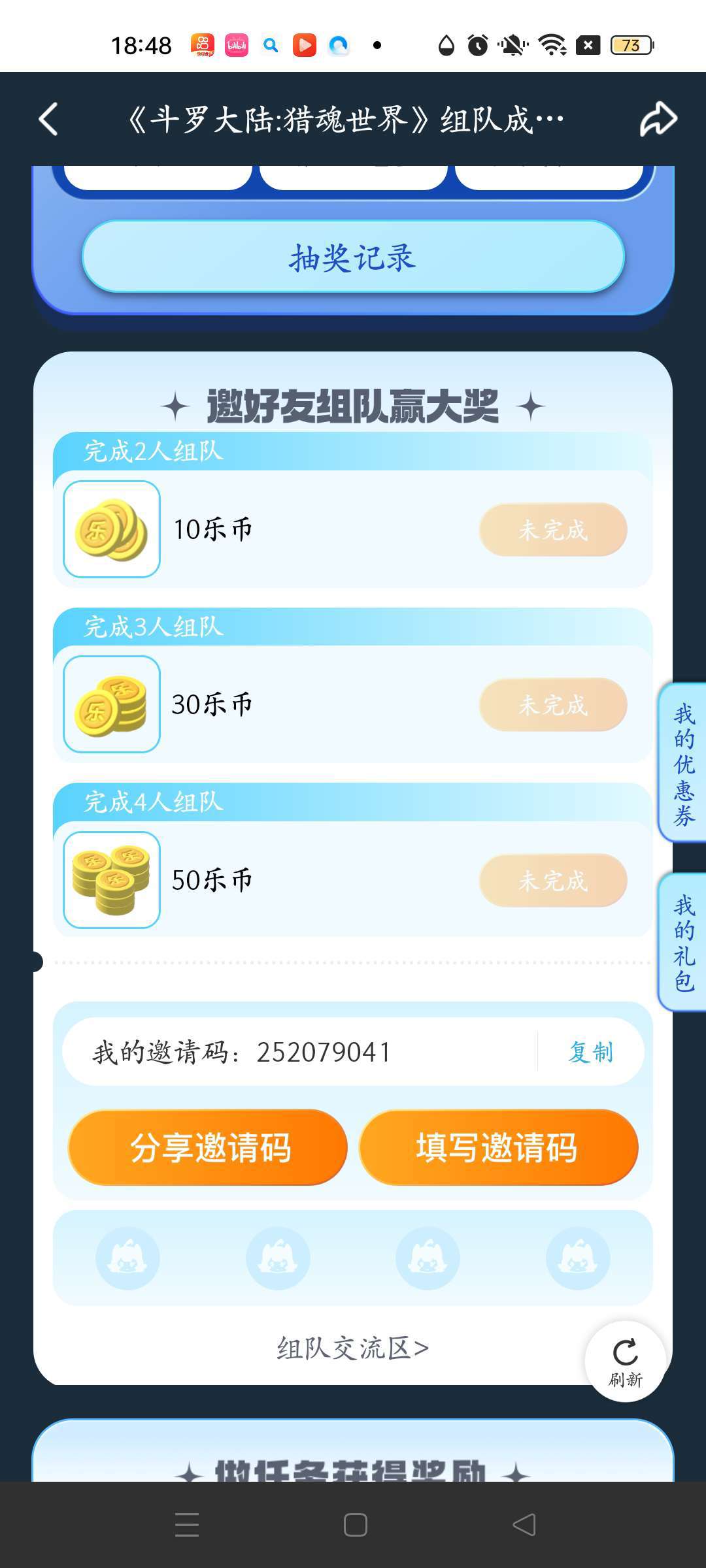Share this event page
Image resolution: width=706 pixels, height=1568 pixels.
658,120
